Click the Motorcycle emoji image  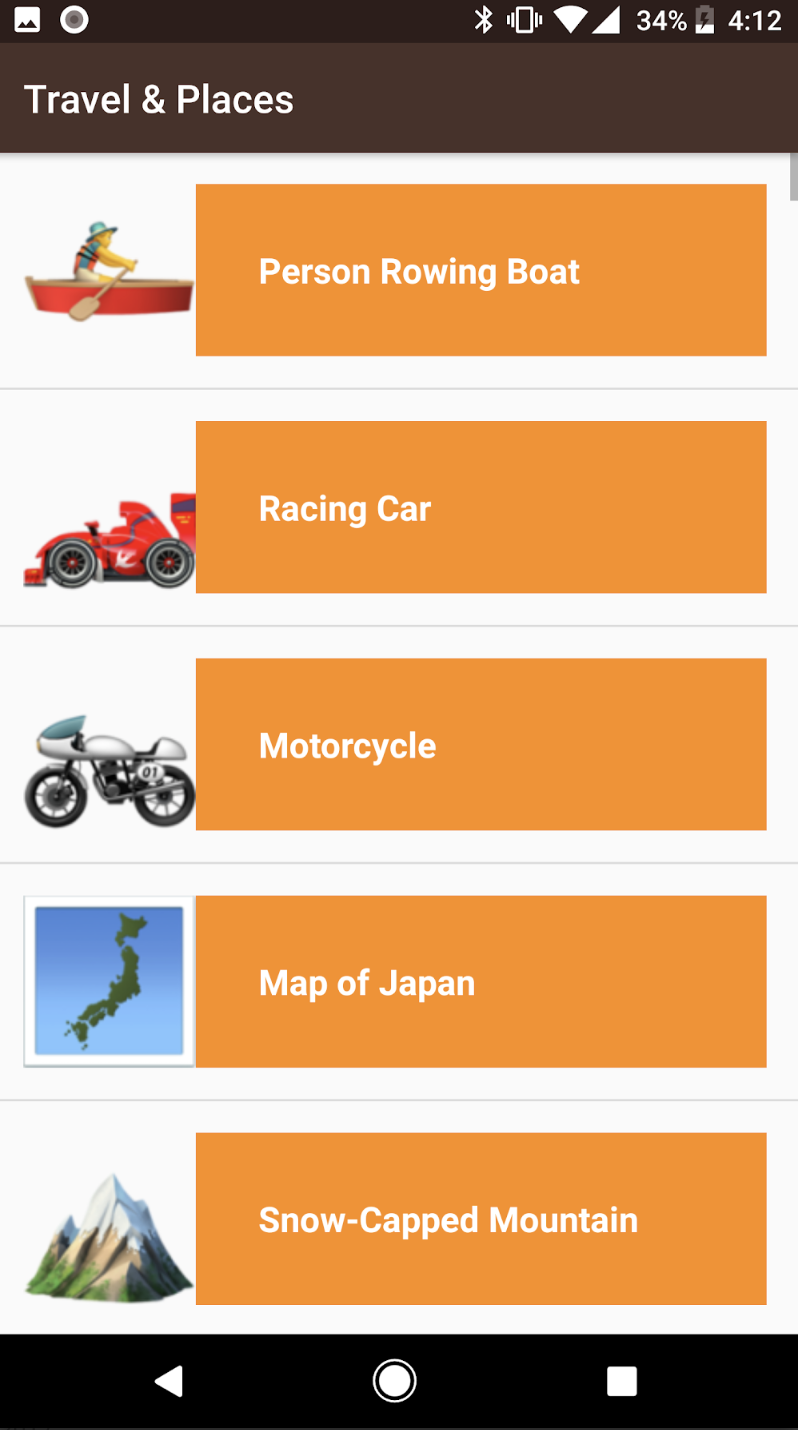tap(107, 770)
